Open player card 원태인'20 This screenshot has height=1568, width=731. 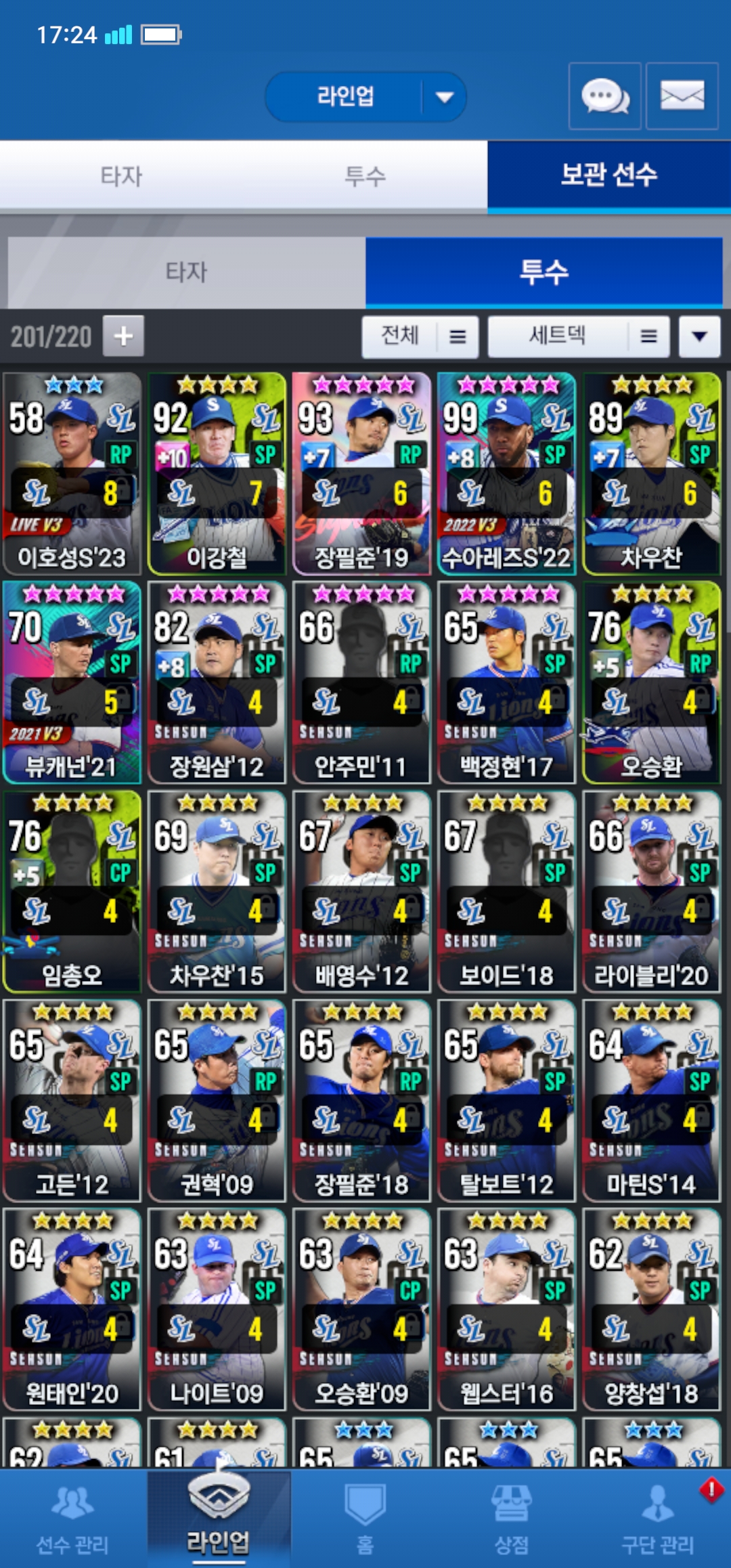[72, 1309]
